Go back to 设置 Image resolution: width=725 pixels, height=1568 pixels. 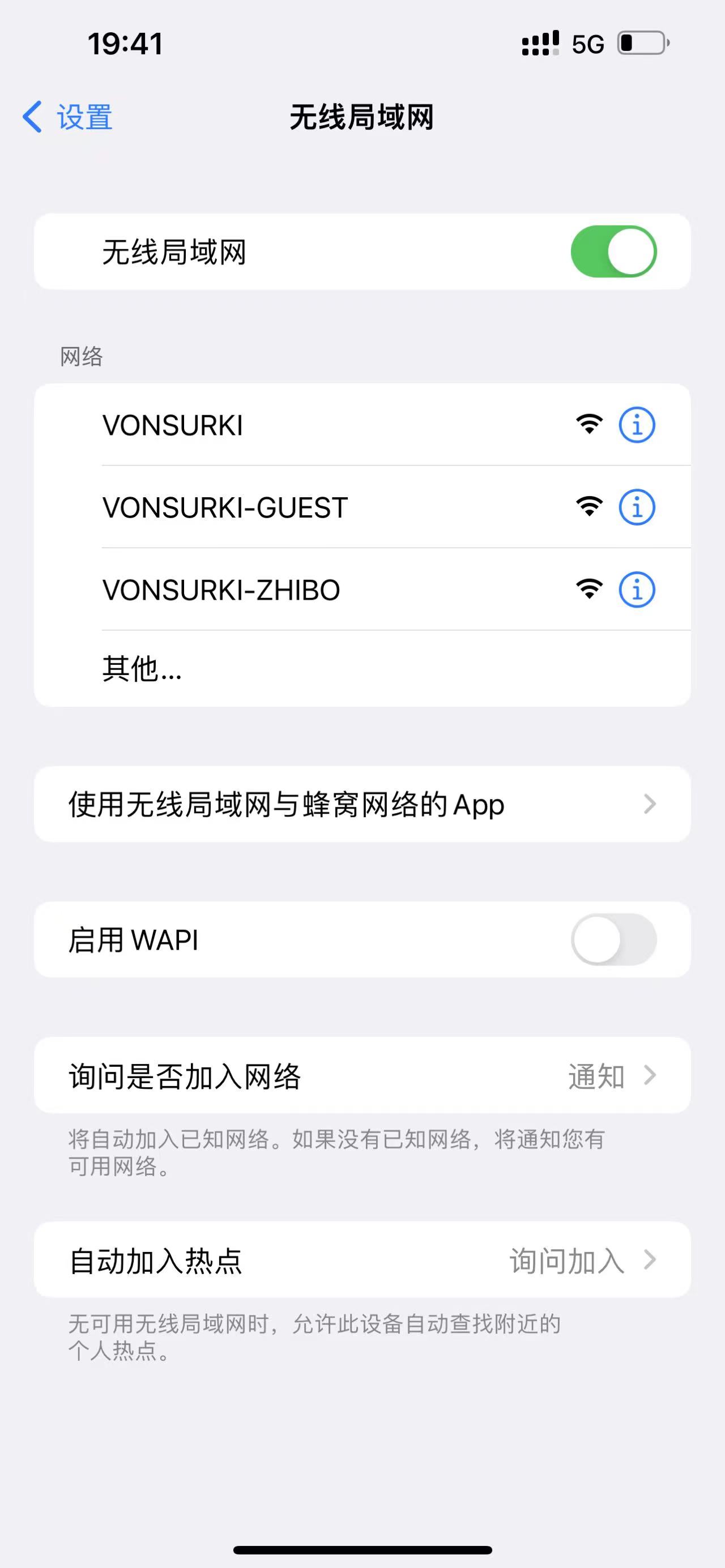(67, 117)
